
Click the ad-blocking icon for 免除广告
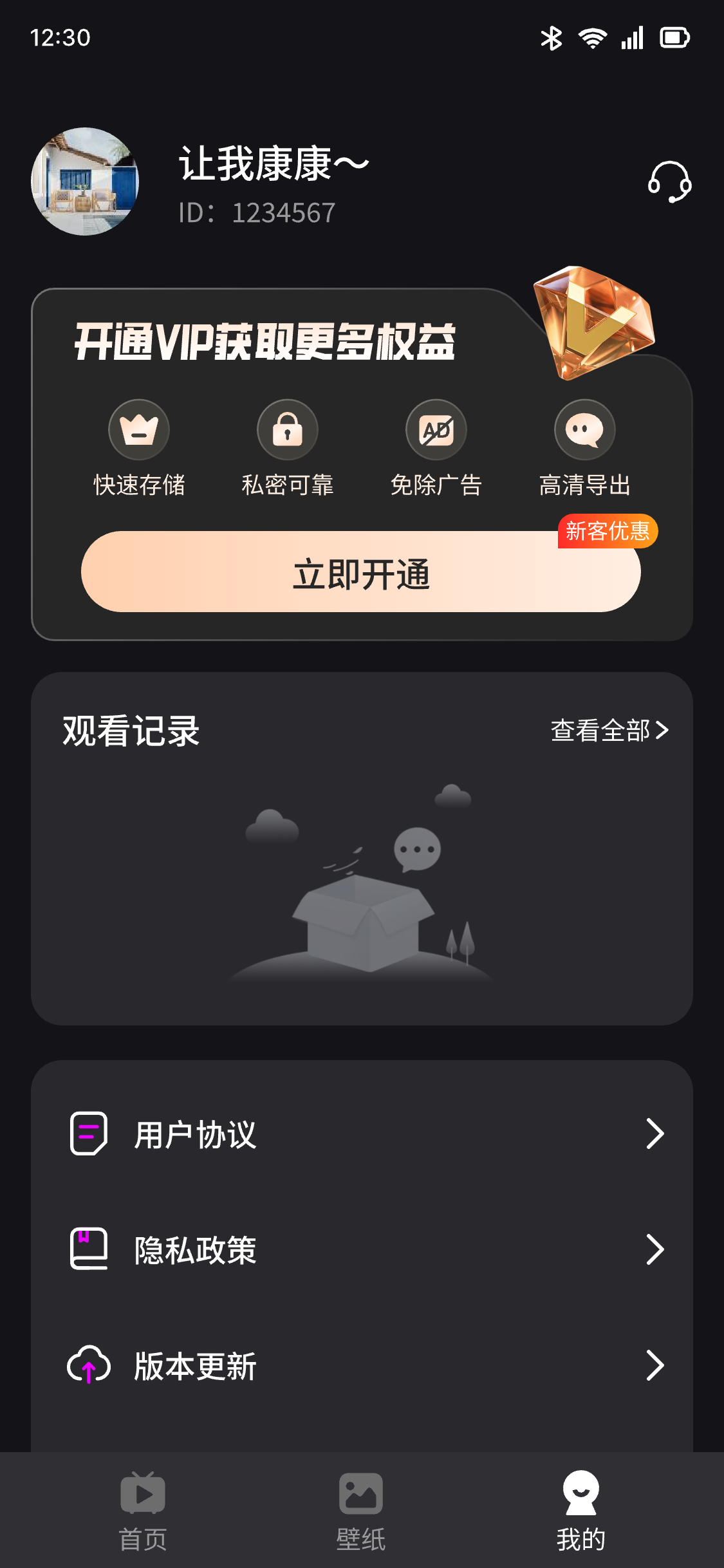coord(436,429)
